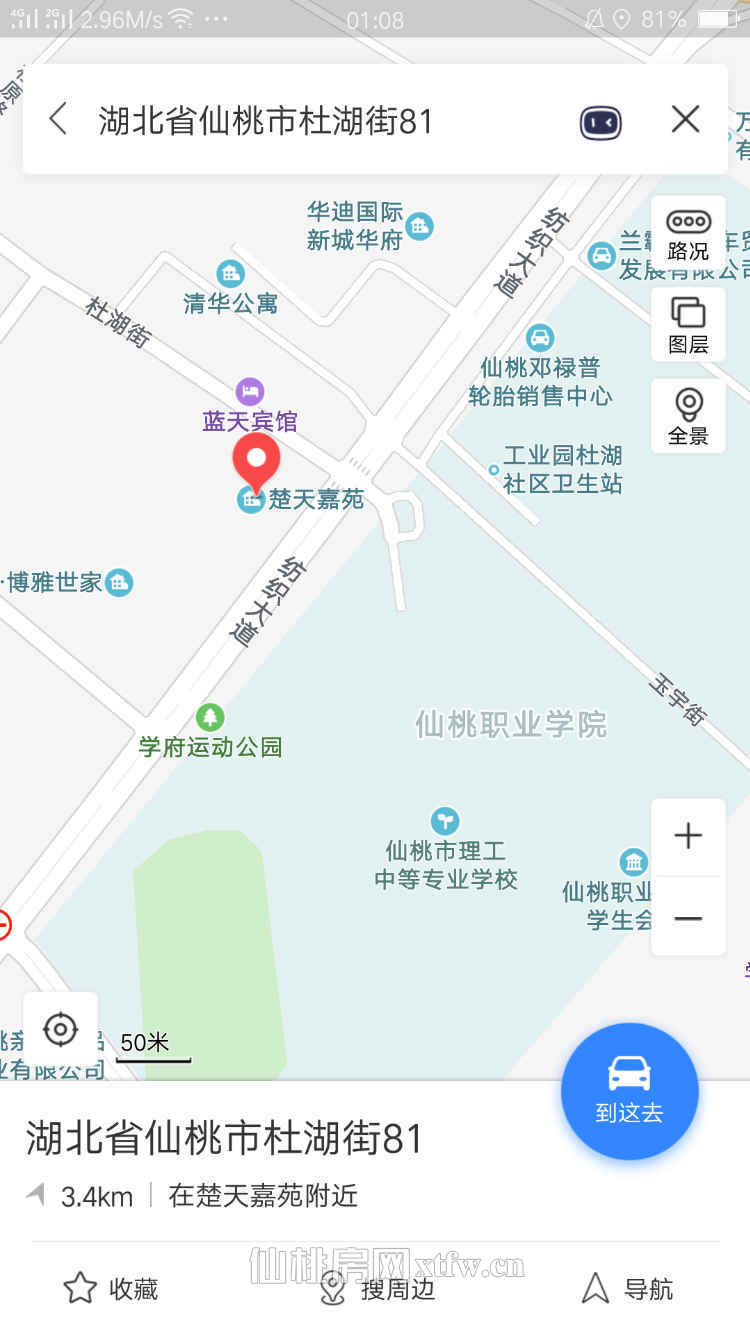Open the 图层 map layers panel
The width and height of the screenshot is (750, 1333).
click(688, 322)
